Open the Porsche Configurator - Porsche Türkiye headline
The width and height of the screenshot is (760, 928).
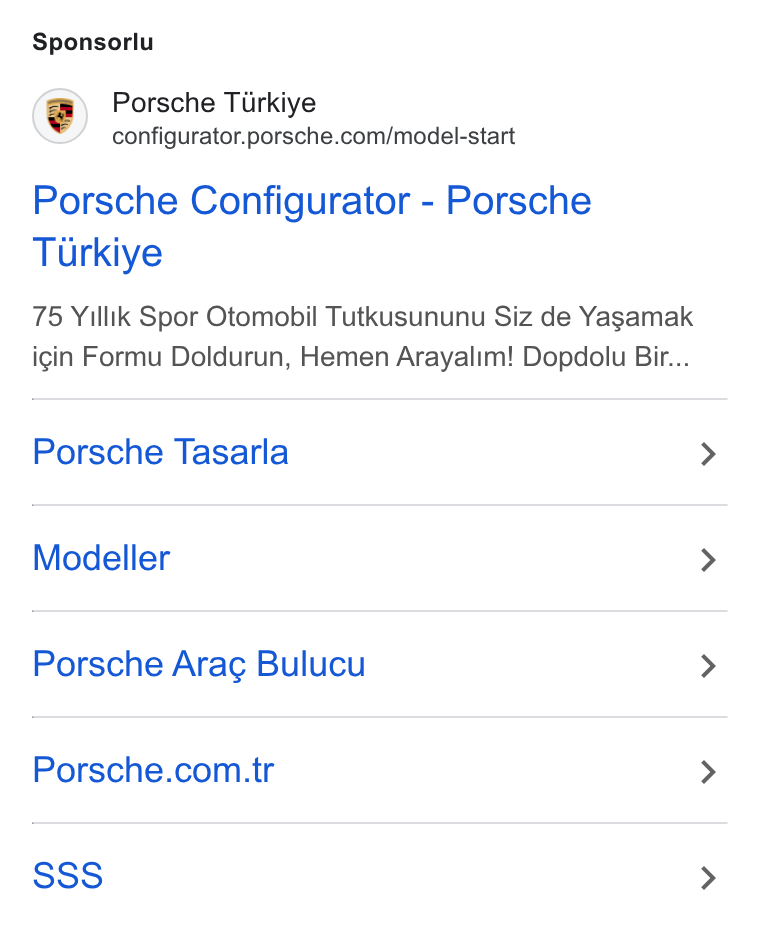pos(312,226)
